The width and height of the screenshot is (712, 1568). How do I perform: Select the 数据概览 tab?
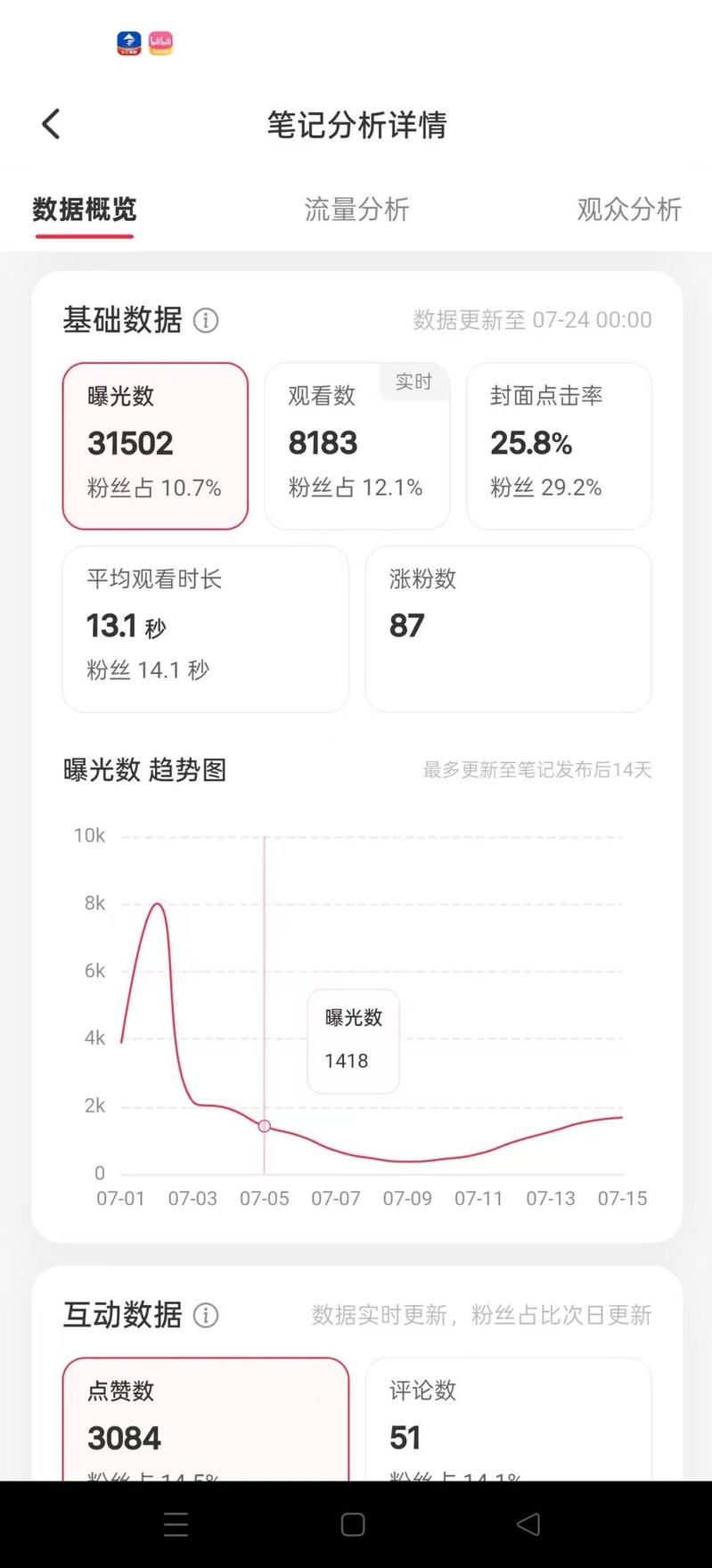pyautogui.click(x=85, y=209)
